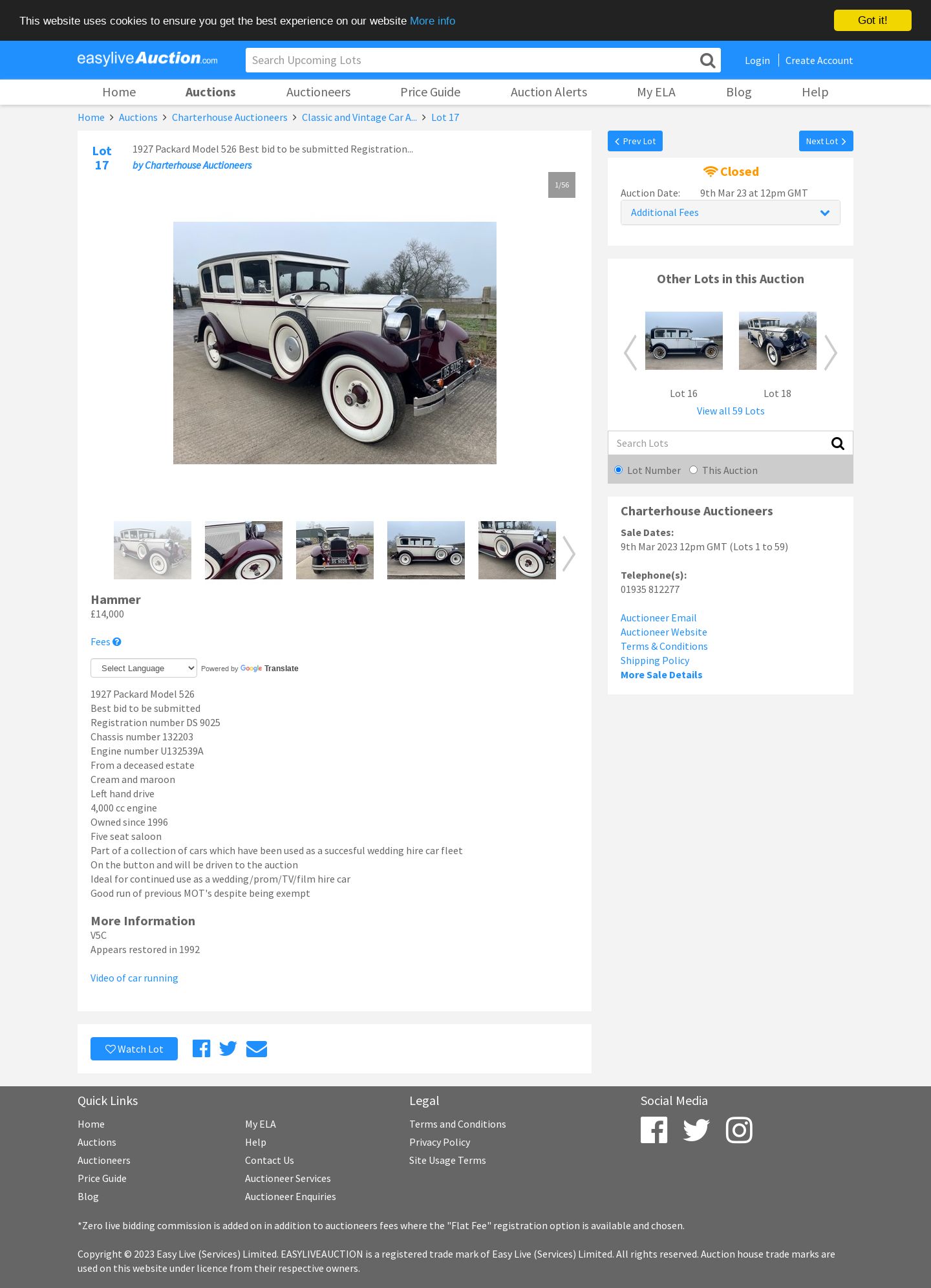Screen dimensions: 931x1288
Task: Share this lot by email
Action: [256, 1049]
